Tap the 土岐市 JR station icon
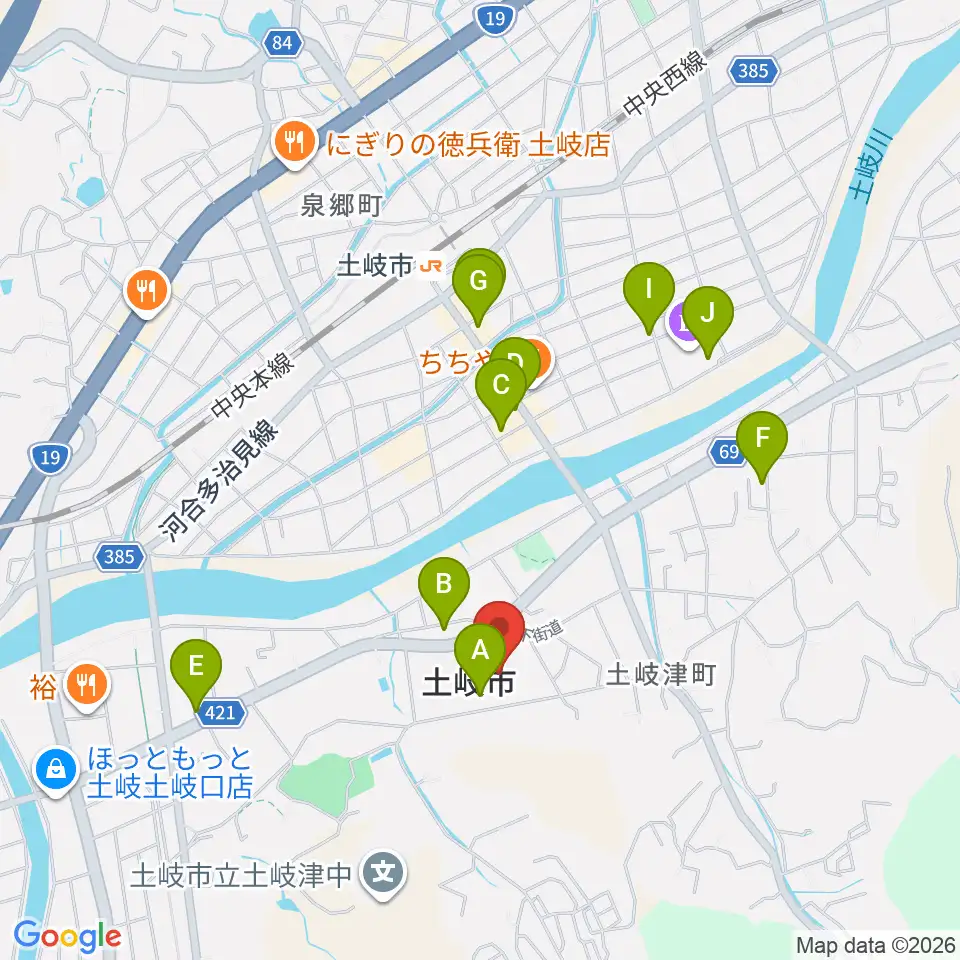Image resolution: width=960 pixels, height=960 pixels. (x=431, y=266)
